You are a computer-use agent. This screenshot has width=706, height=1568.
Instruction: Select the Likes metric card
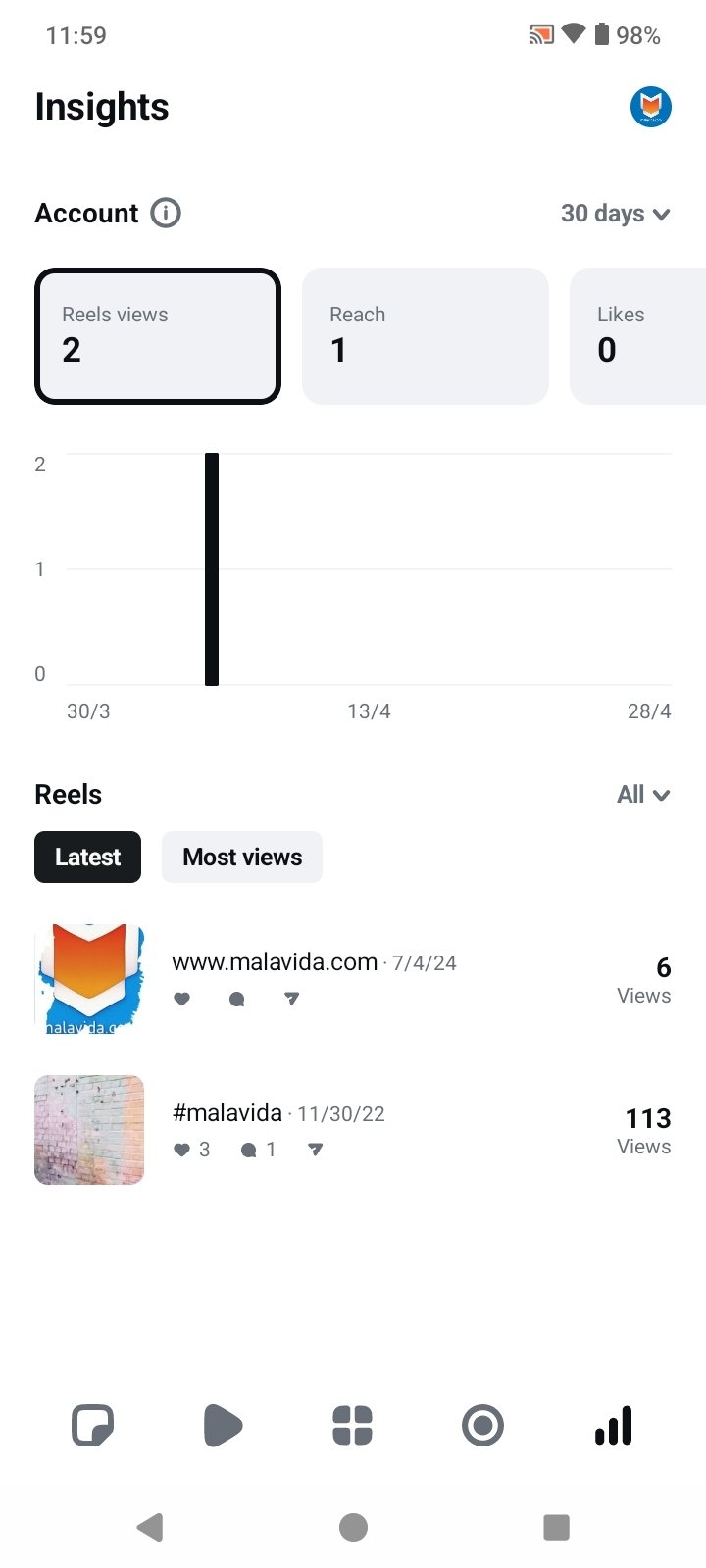click(x=637, y=336)
